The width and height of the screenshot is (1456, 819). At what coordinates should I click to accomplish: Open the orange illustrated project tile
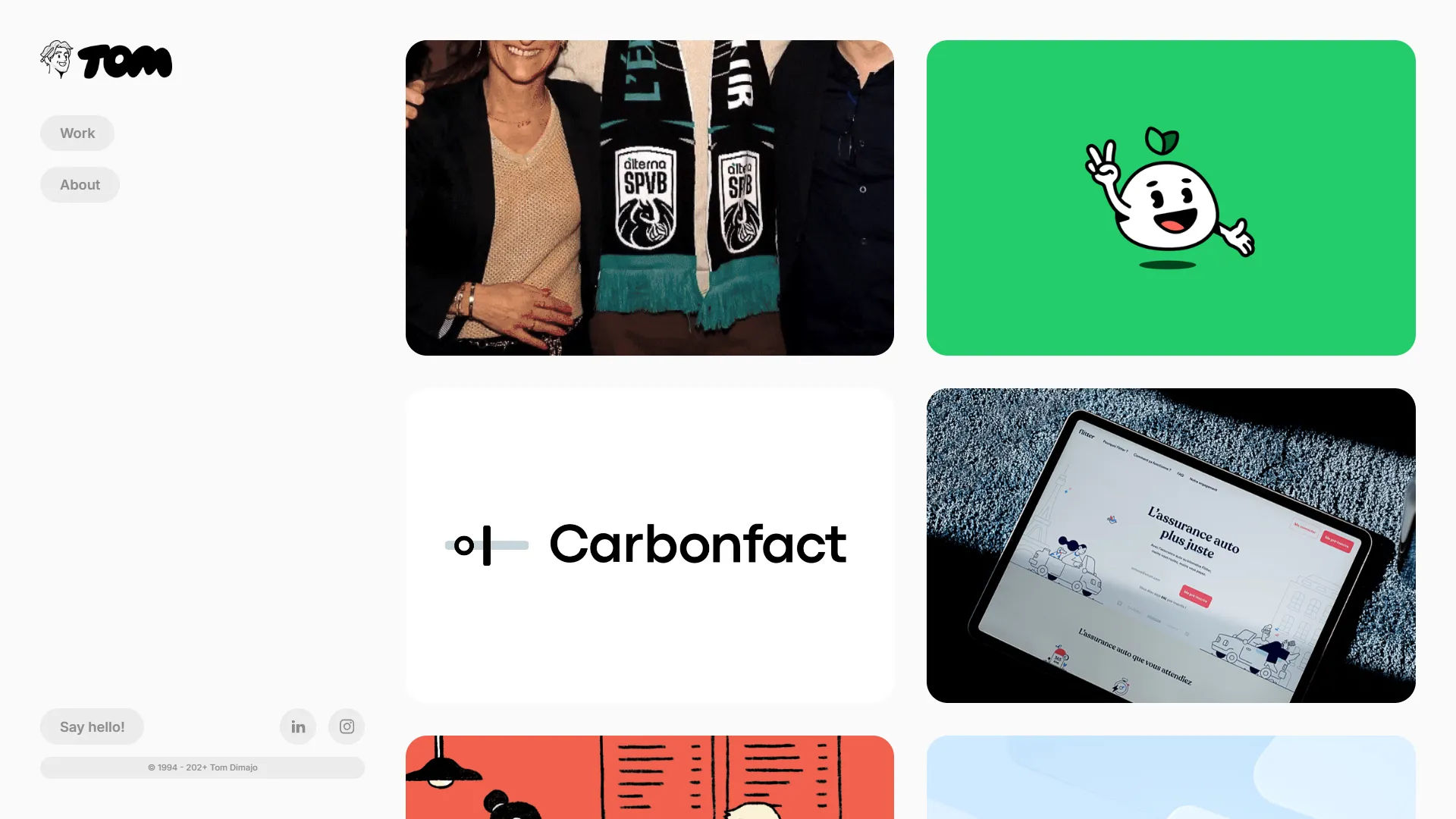(649, 777)
